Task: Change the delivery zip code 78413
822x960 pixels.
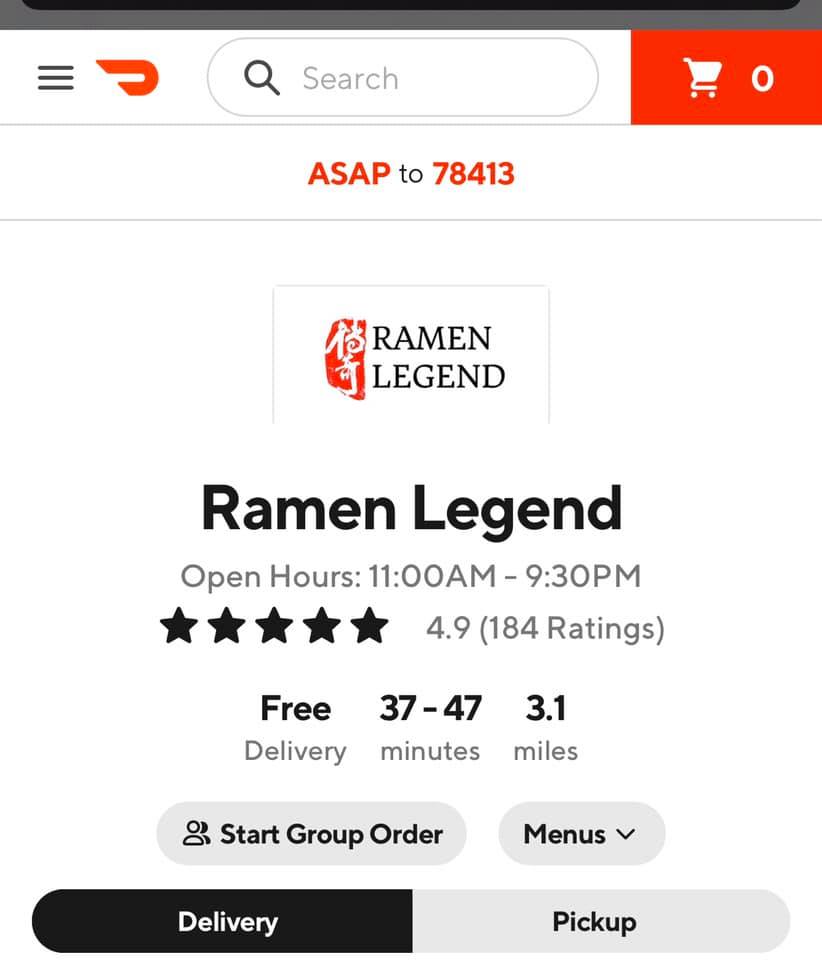Action: click(x=473, y=174)
